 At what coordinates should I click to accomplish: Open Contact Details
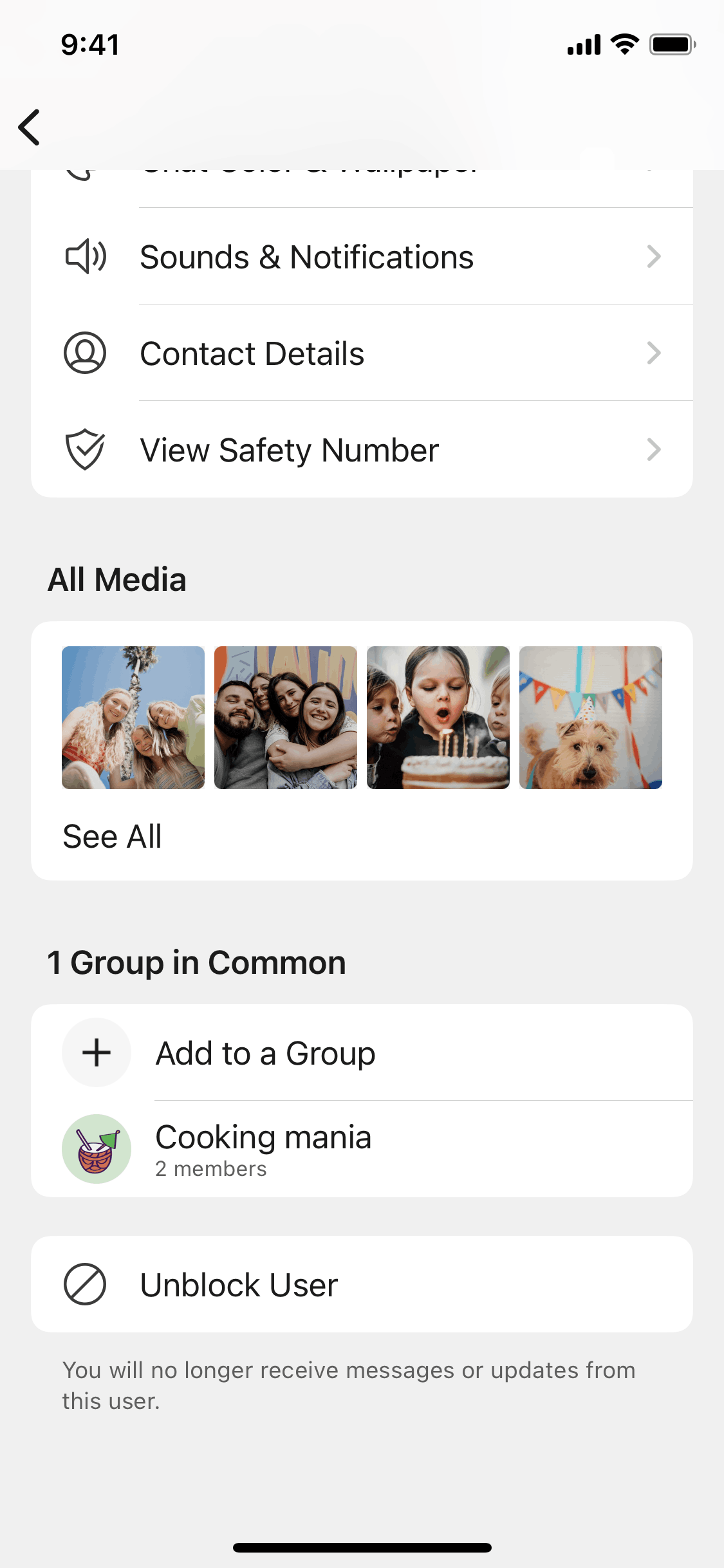tap(362, 353)
